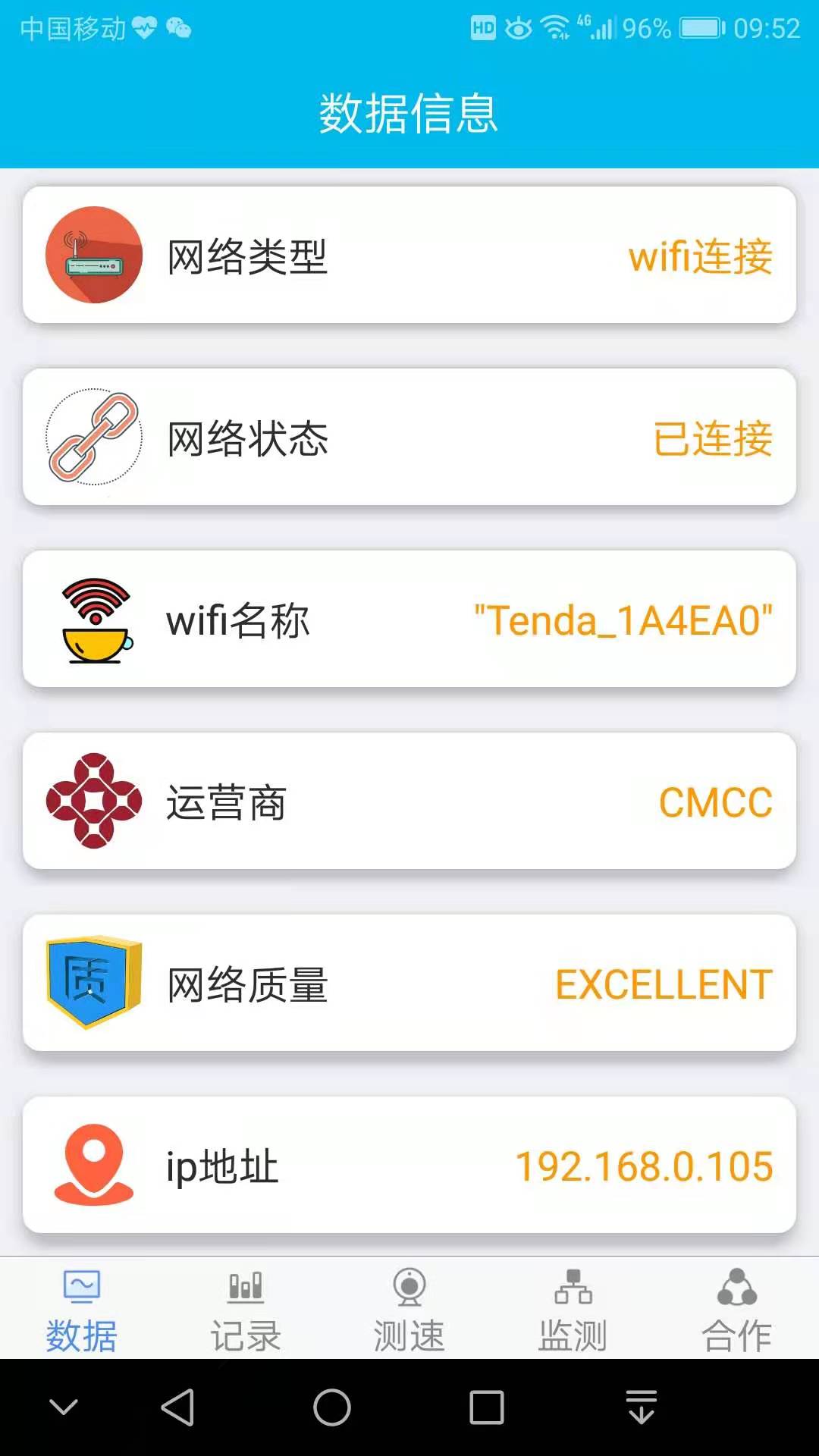This screenshot has height=1456, width=819.
Task: Click the orange location pin beside ip地址
Action: [x=93, y=1166]
